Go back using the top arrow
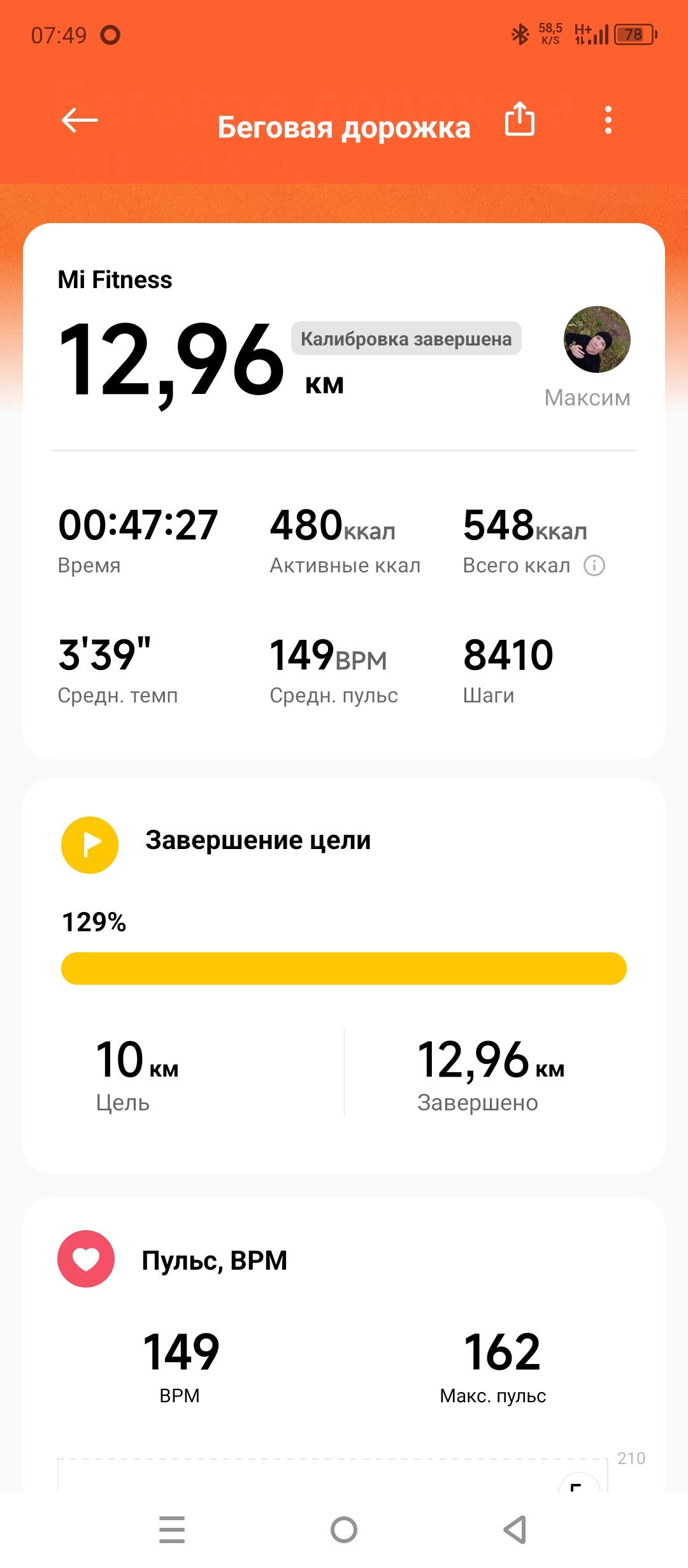Viewport: 688px width, 1568px height. point(80,120)
